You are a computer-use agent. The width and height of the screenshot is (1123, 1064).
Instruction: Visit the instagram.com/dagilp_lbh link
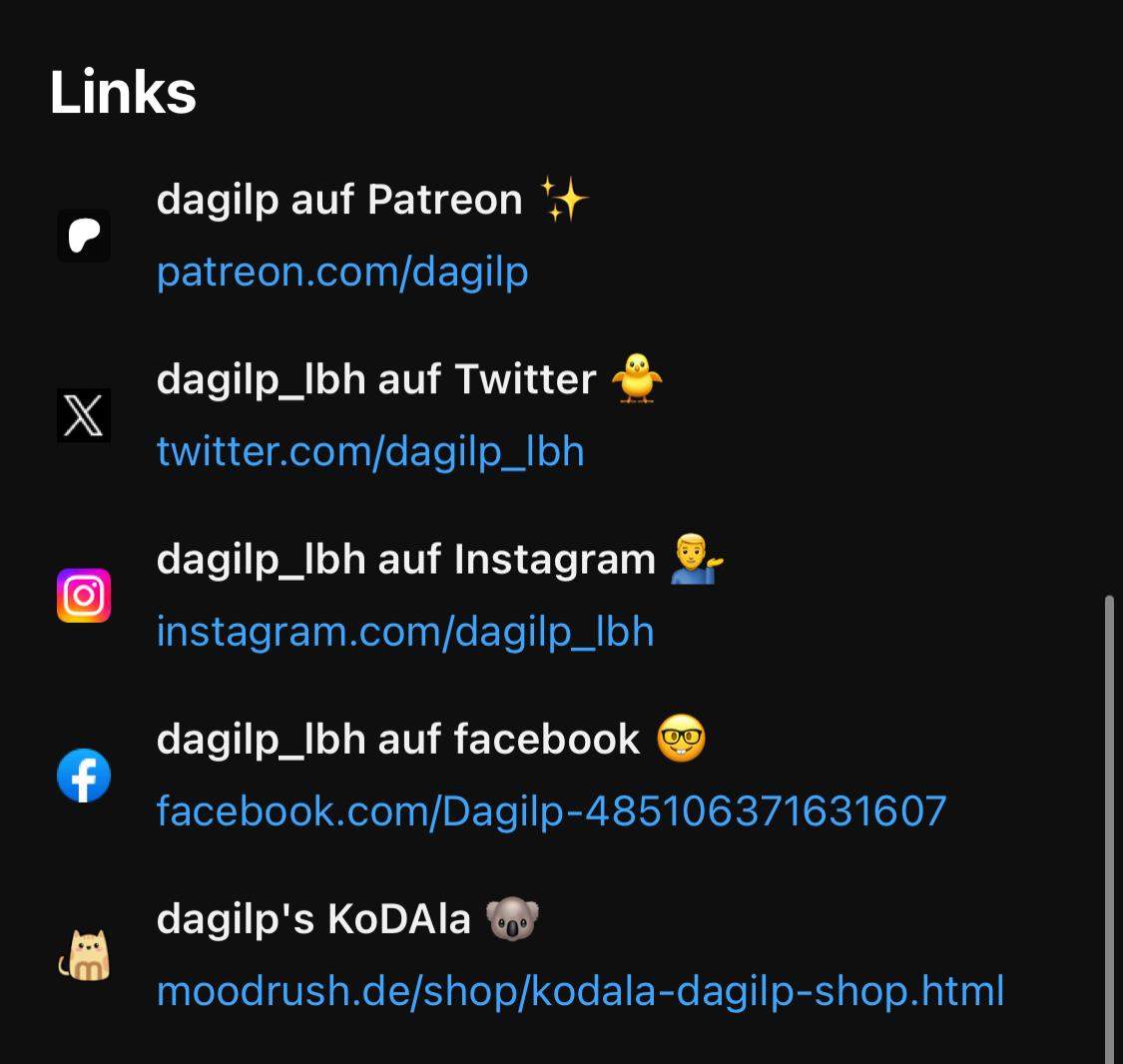pyautogui.click(x=405, y=632)
